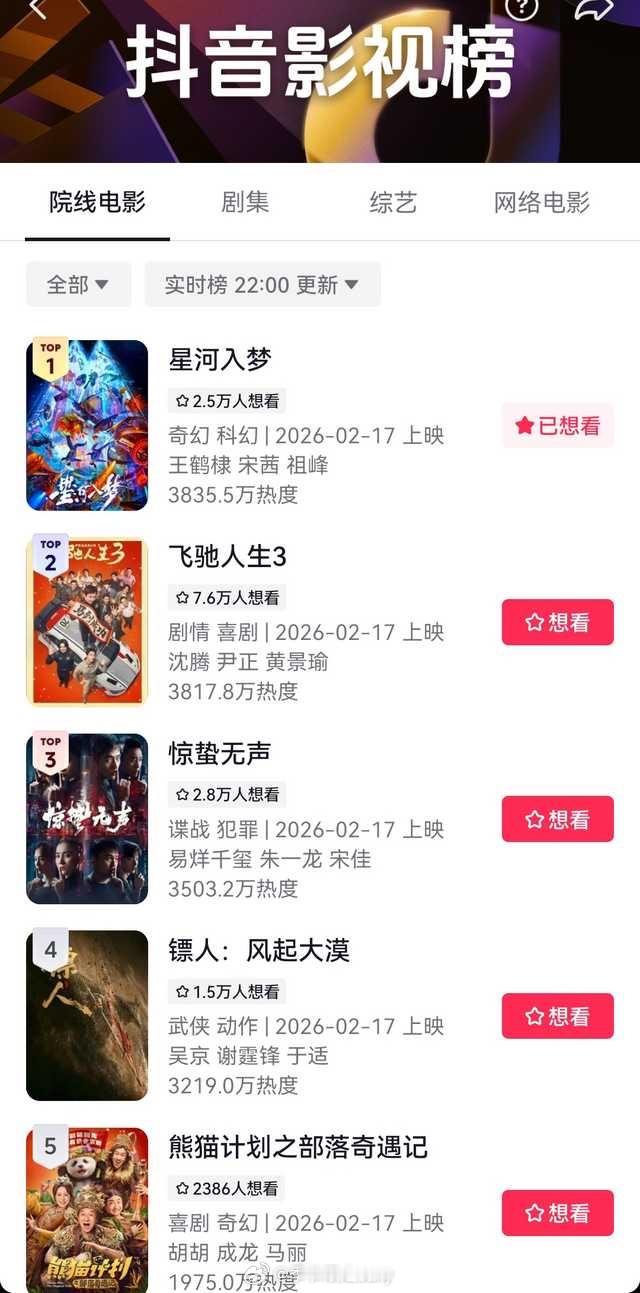View the 熊猫计划之部落奇遇记 poster
Screen dimensions: 640x1293
87,1210
